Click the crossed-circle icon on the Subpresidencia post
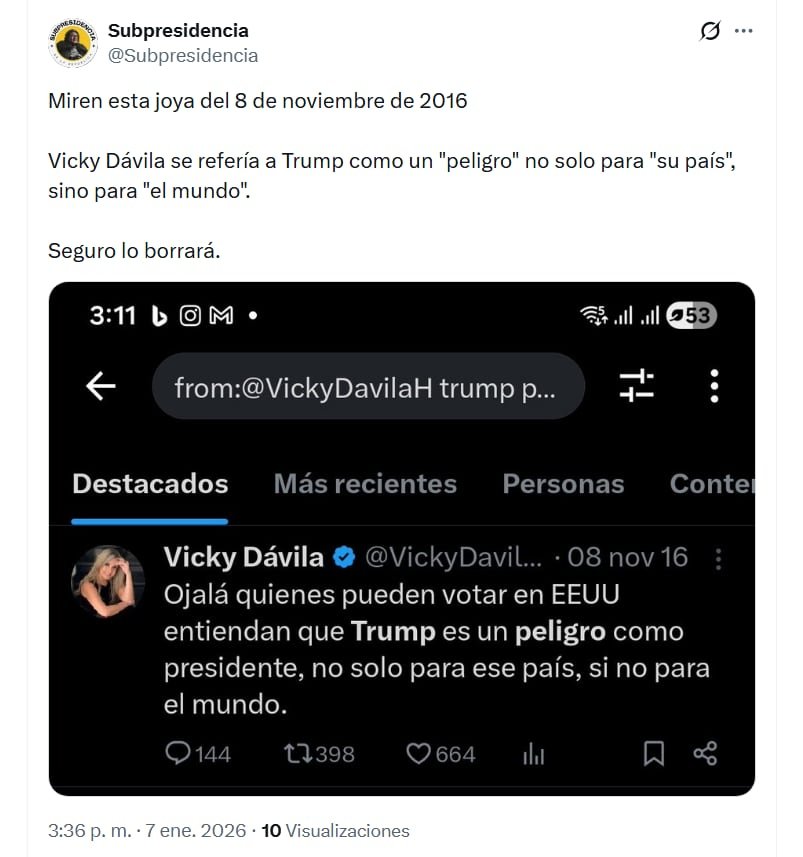 click(x=709, y=30)
